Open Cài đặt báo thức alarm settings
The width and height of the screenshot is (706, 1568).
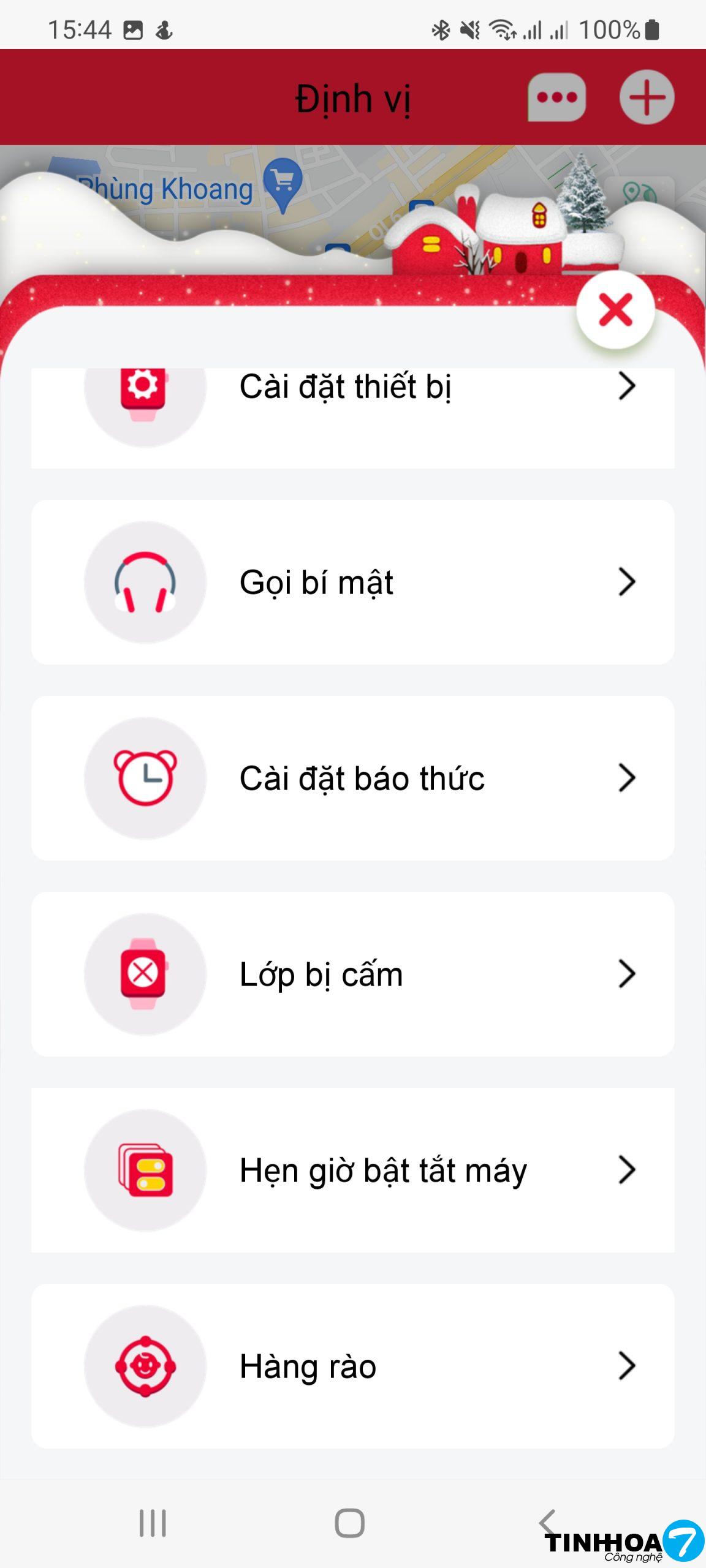click(352, 778)
